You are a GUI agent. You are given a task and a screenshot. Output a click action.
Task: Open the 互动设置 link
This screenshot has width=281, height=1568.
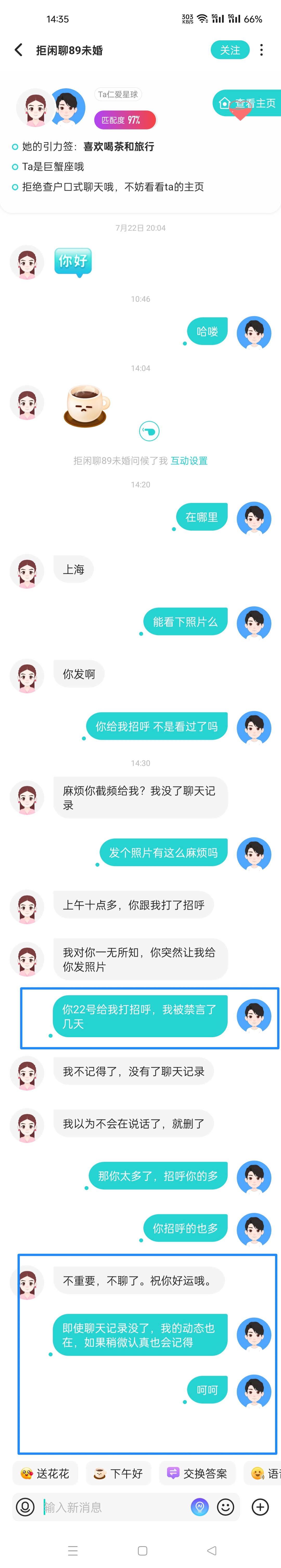coord(189,460)
